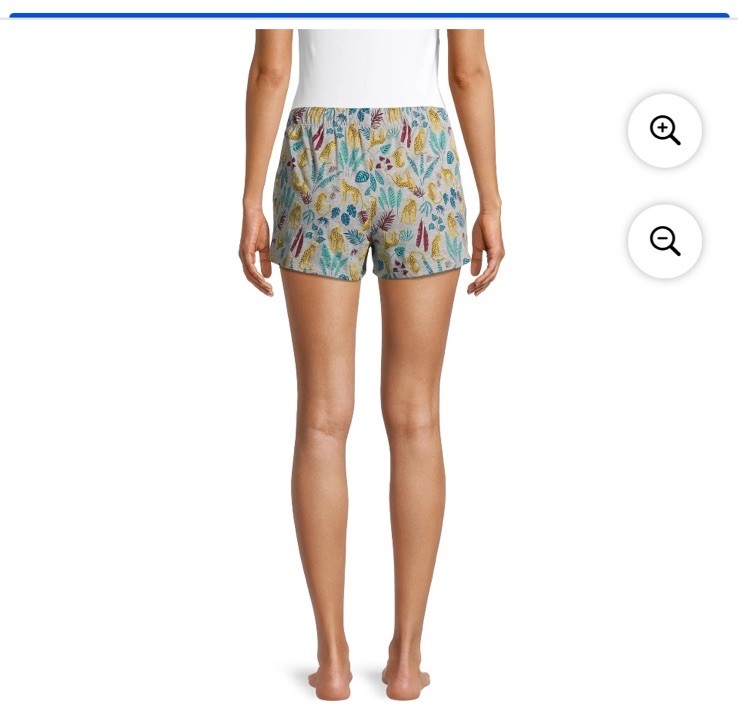Zoom in on the product image
738x714 pixels.
(x=665, y=130)
